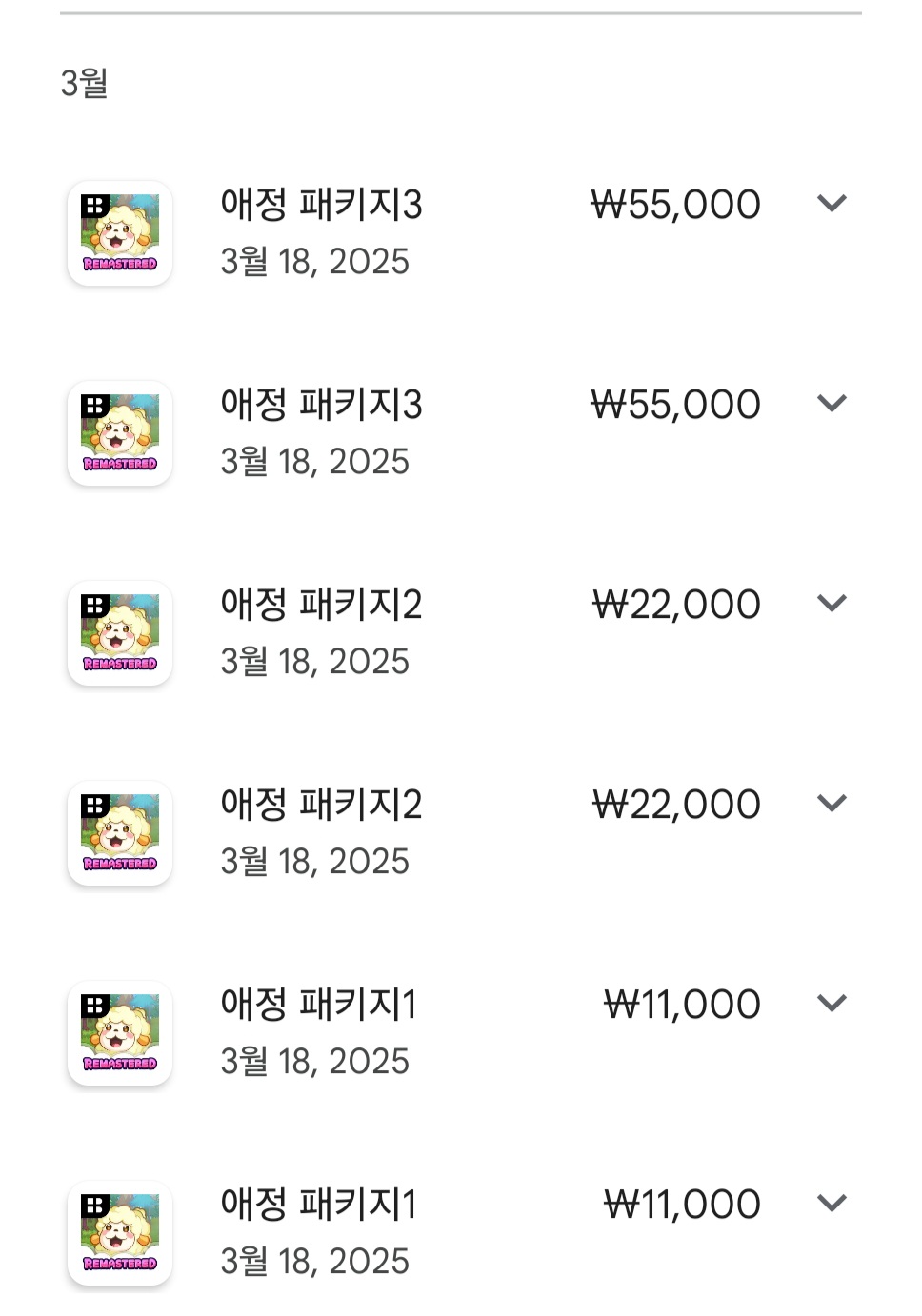Expand the first 애정 패키지1 ₩11,000 purchase
922x1316 pixels.
[x=832, y=1004]
